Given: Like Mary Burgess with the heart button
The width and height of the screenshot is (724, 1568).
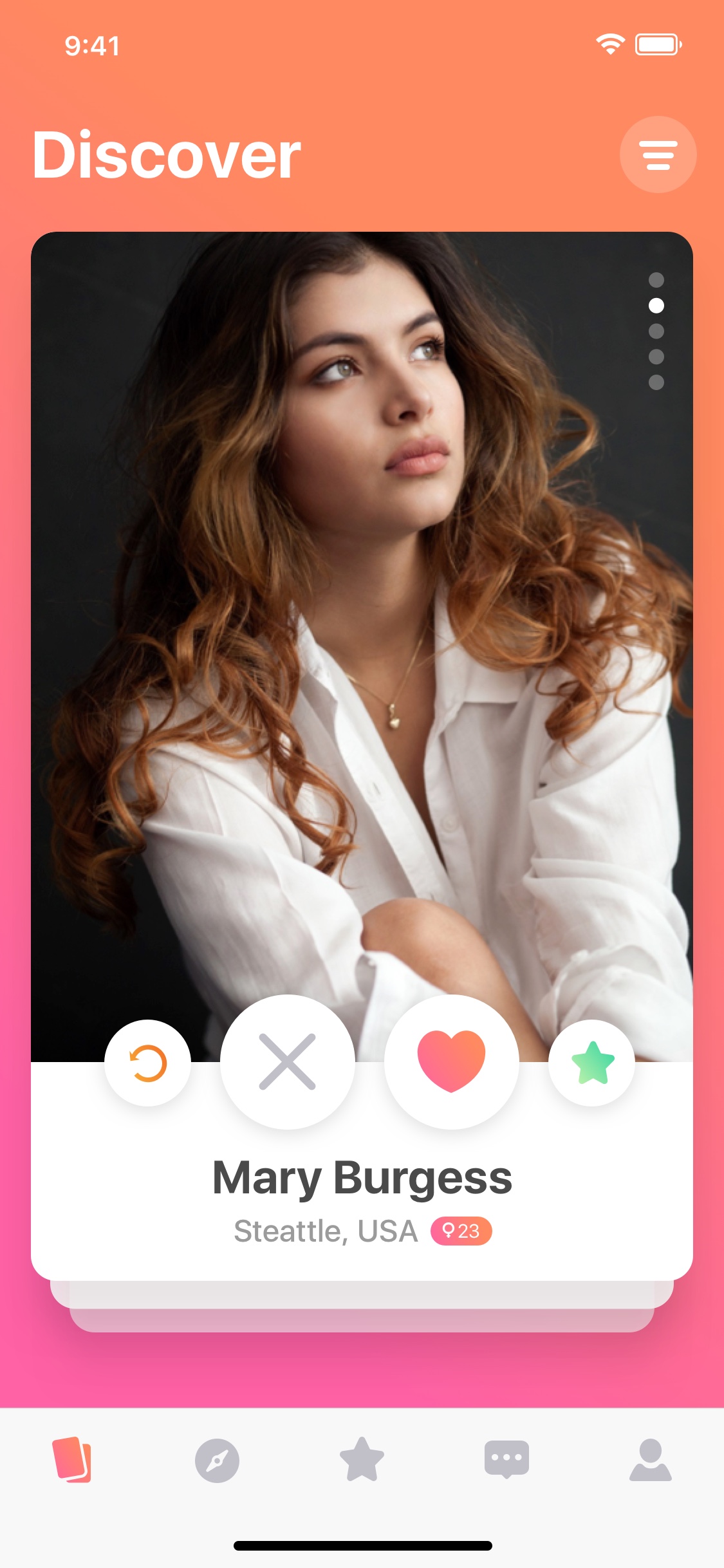Looking at the screenshot, I should point(452,1061).
